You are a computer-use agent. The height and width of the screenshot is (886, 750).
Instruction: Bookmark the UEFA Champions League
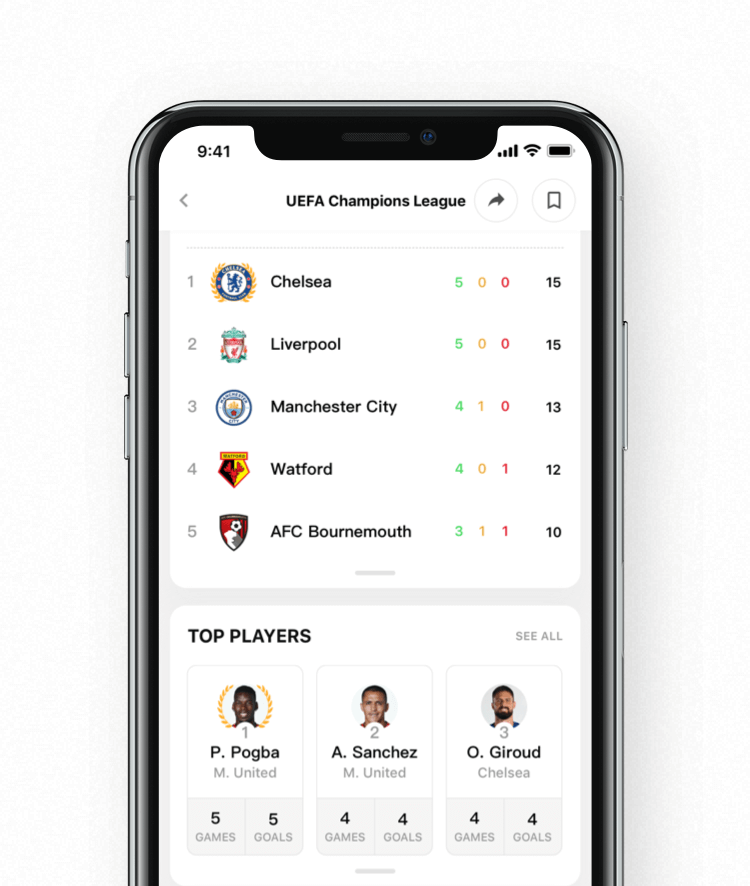553,201
